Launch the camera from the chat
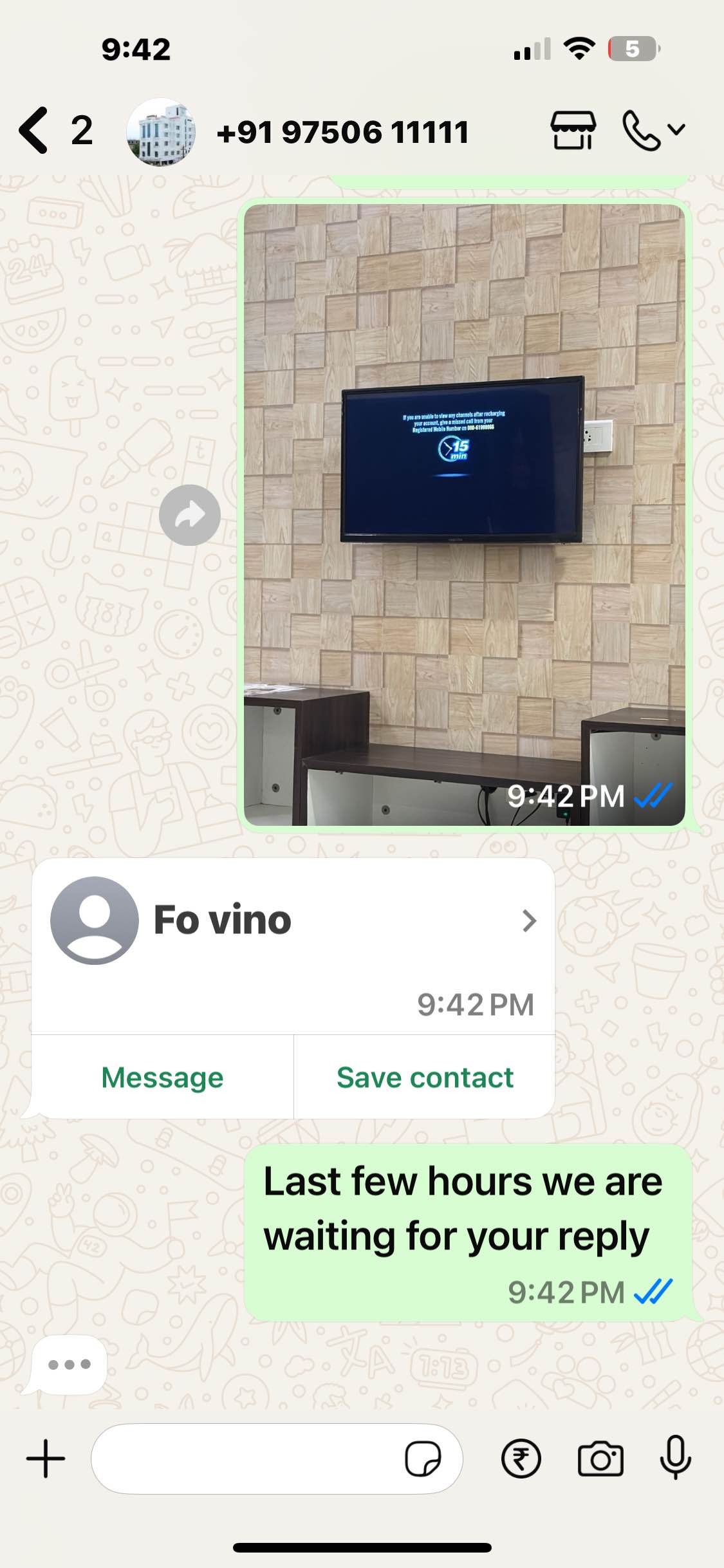Screen dimensions: 724x1568 tap(600, 1459)
